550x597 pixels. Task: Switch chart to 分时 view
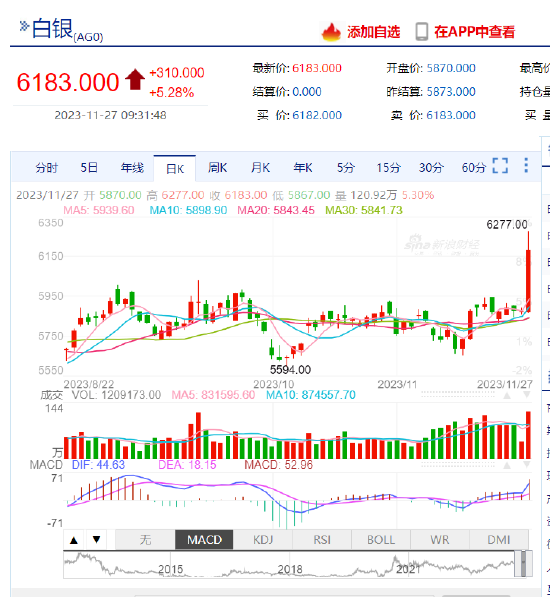click(46, 168)
